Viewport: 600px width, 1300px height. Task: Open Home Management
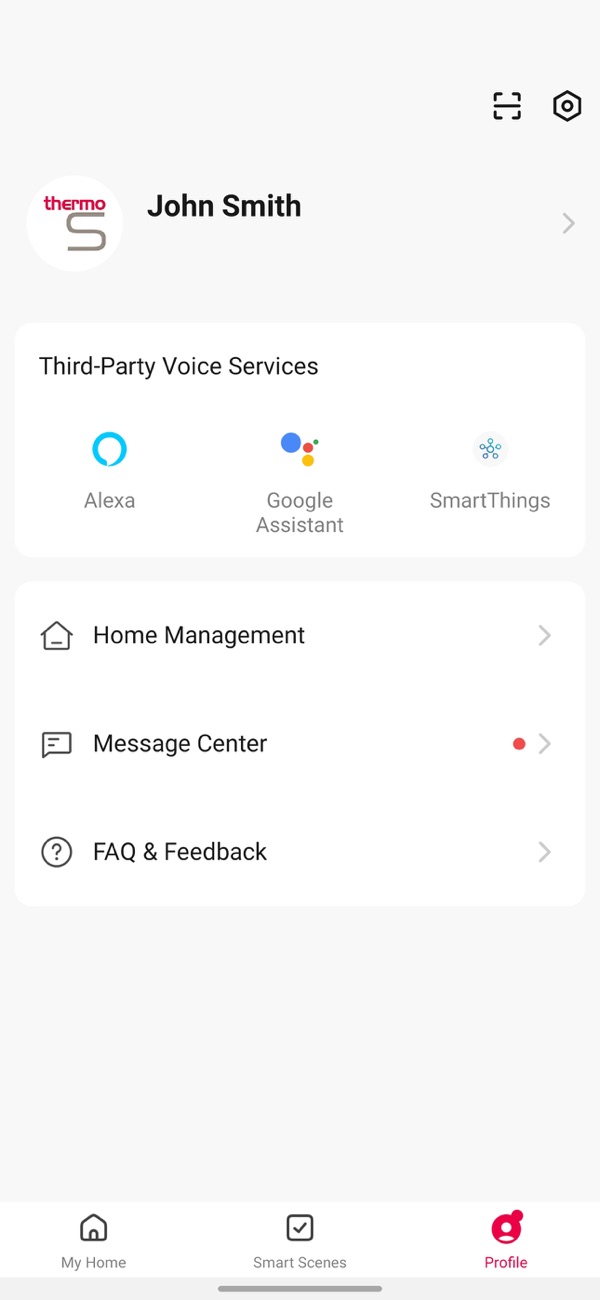300,636
